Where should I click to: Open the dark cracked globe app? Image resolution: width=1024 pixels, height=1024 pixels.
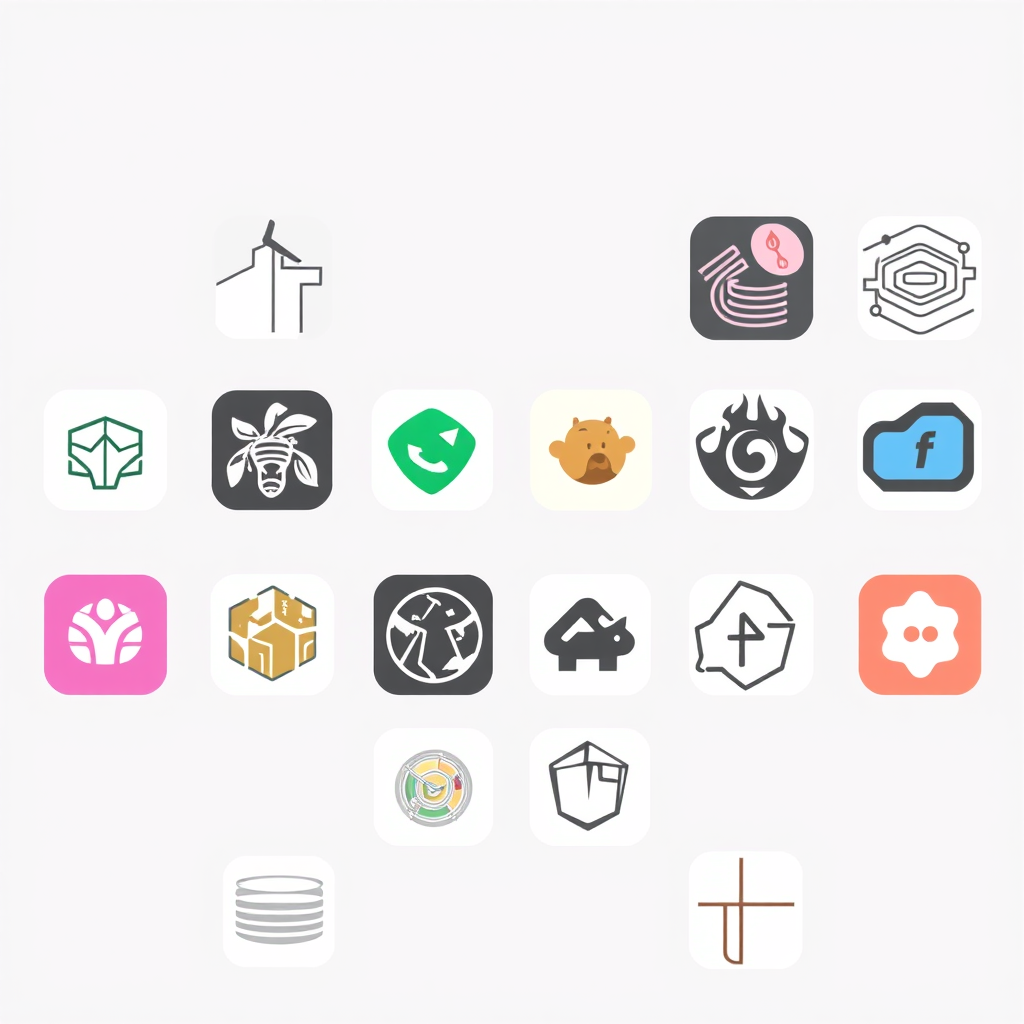(433, 634)
